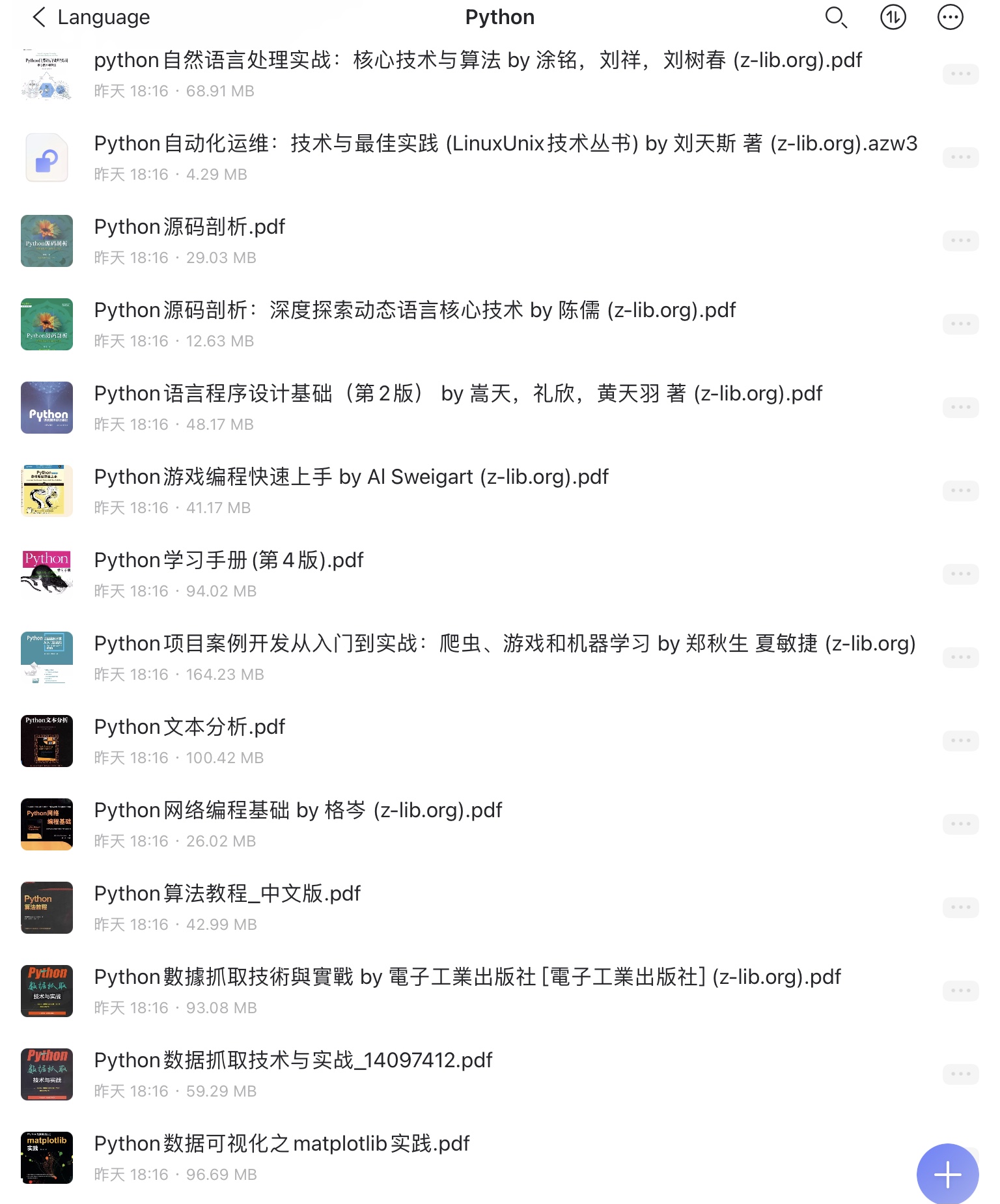Show more options for Python数据抓取技术与实战_14097412.pdf
This screenshot has height=1204, width=1000.
(960, 1074)
